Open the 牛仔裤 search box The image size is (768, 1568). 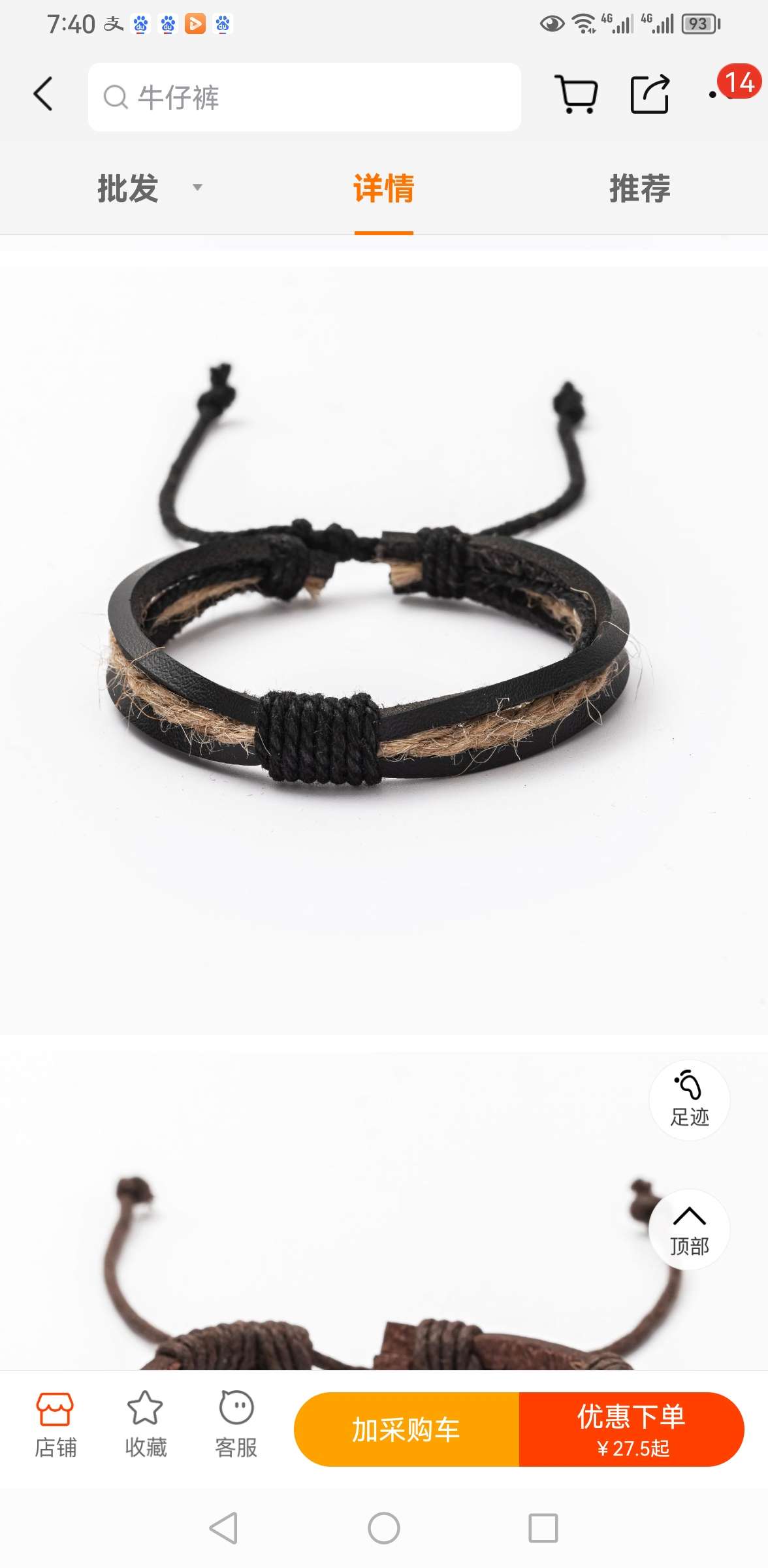click(304, 97)
